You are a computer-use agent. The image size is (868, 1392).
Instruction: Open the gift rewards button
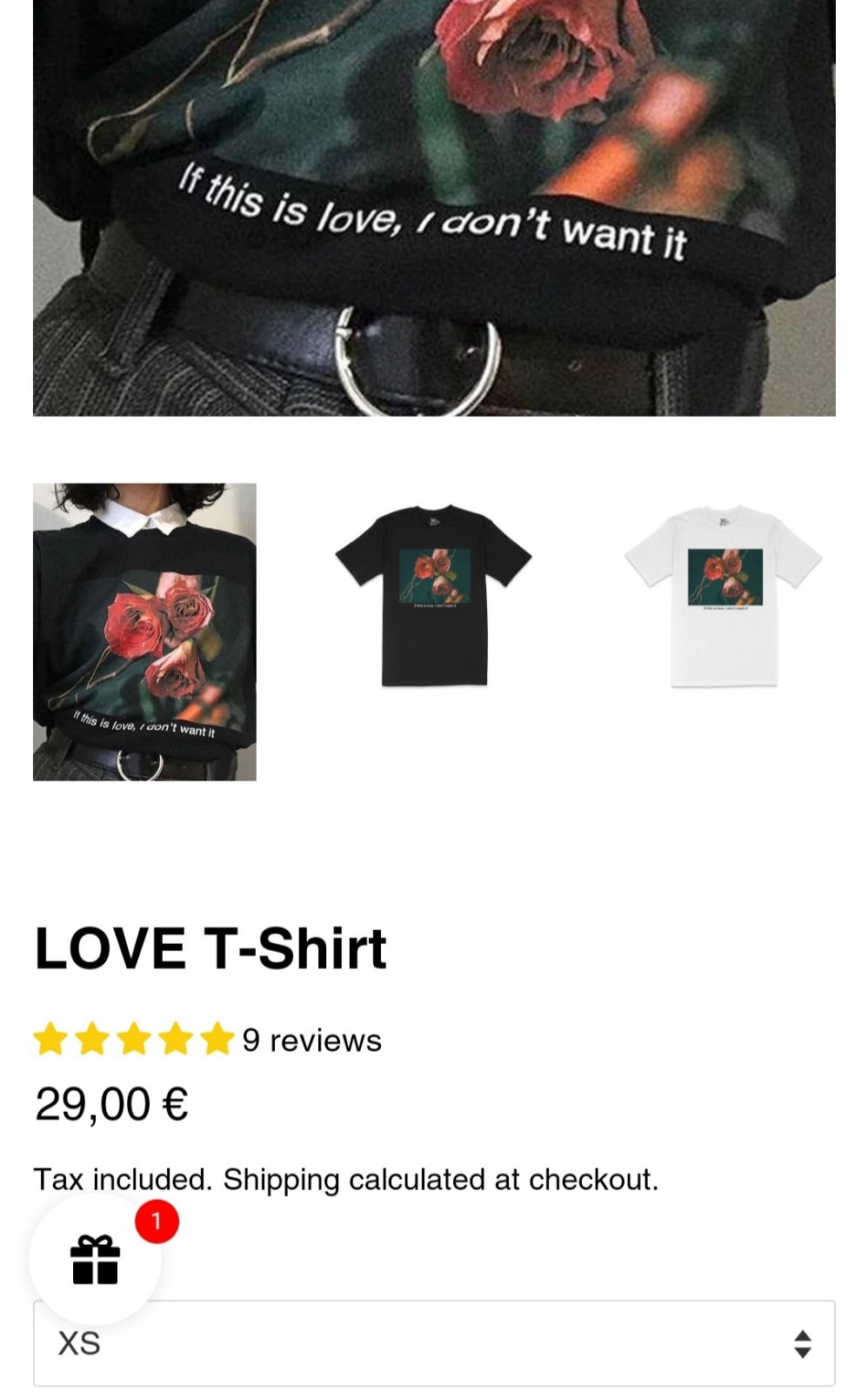tap(96, 1260)
